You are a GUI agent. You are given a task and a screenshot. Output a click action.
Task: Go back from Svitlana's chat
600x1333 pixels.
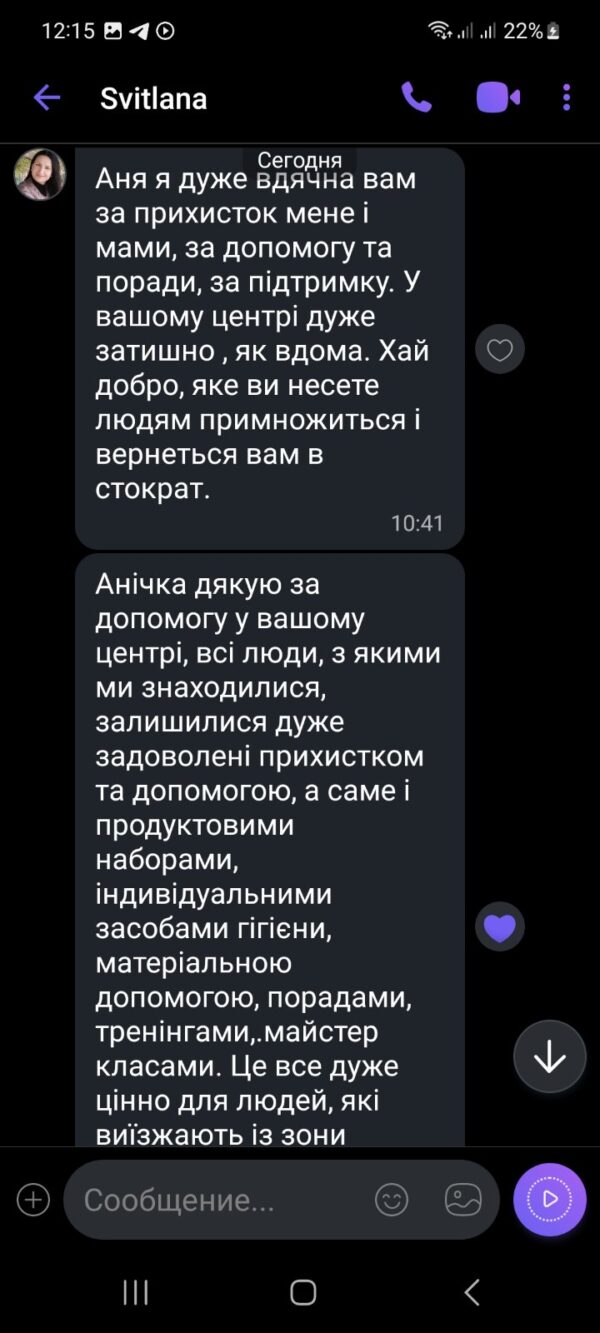pyautogui.click(x=47, y=98)
